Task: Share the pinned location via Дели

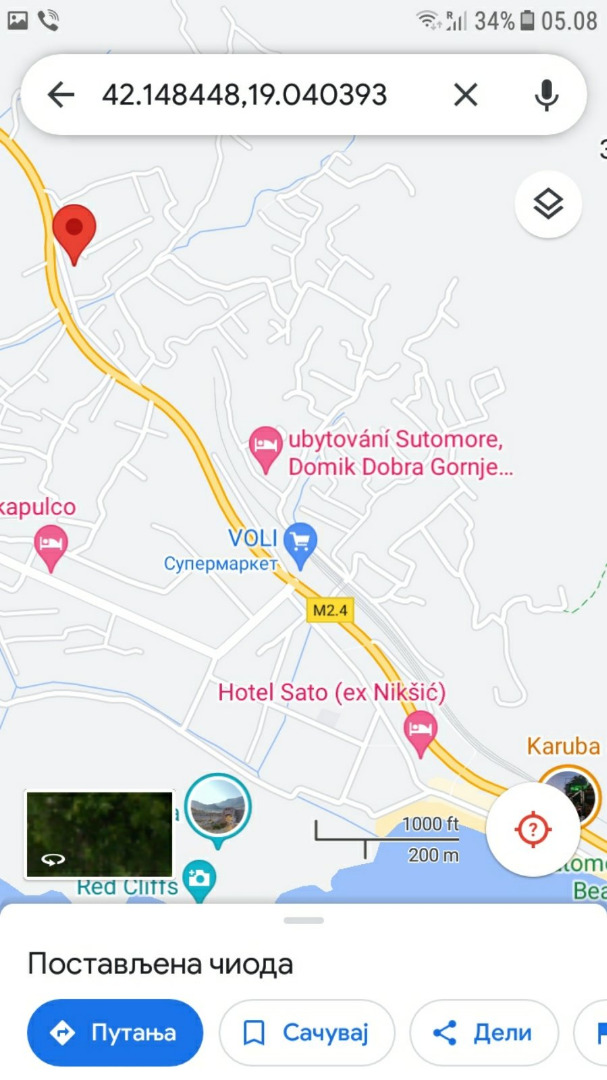Action: (x=484, y=1033)
